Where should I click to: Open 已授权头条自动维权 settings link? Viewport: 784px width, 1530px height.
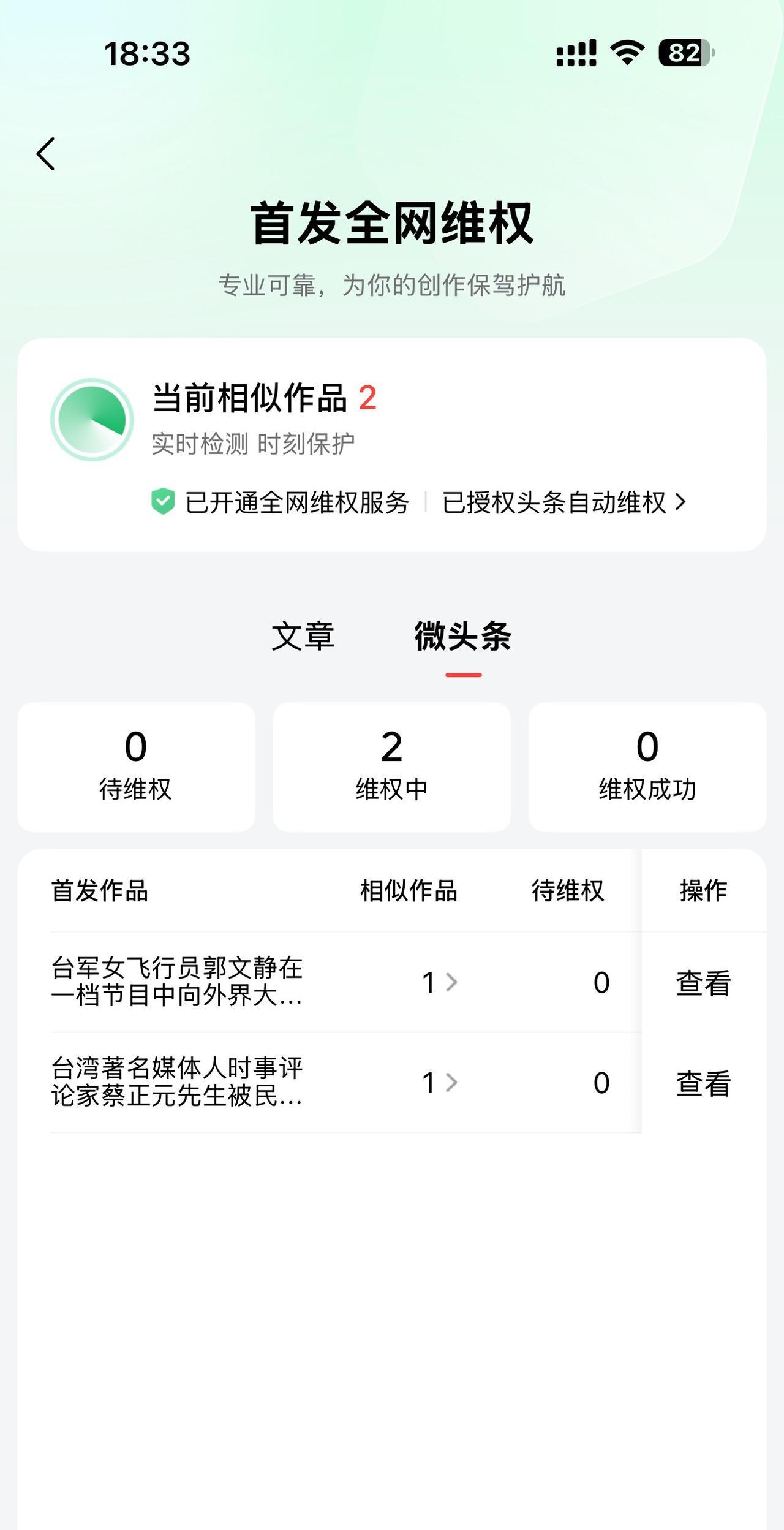click(x=563, y=503)
